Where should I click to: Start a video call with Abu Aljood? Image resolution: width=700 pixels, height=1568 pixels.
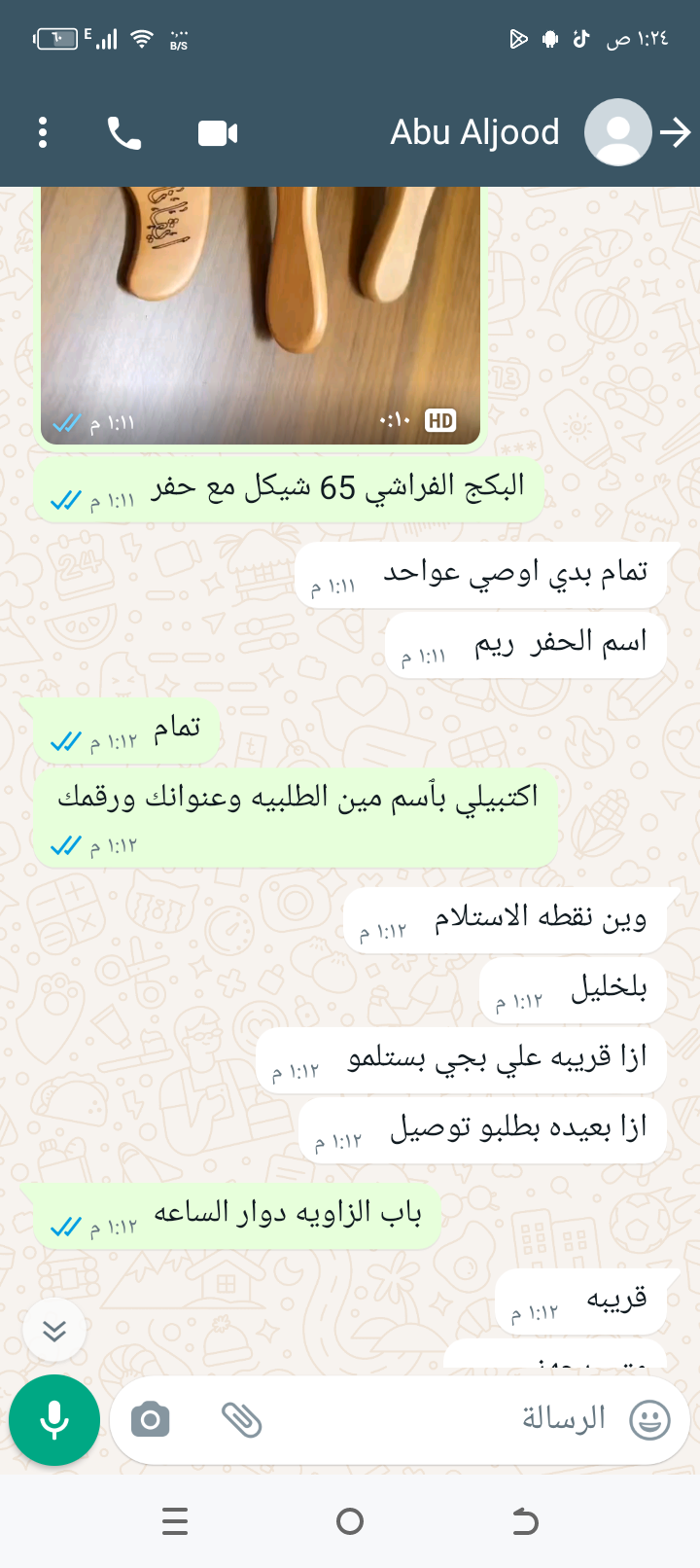tap(218, 132)
